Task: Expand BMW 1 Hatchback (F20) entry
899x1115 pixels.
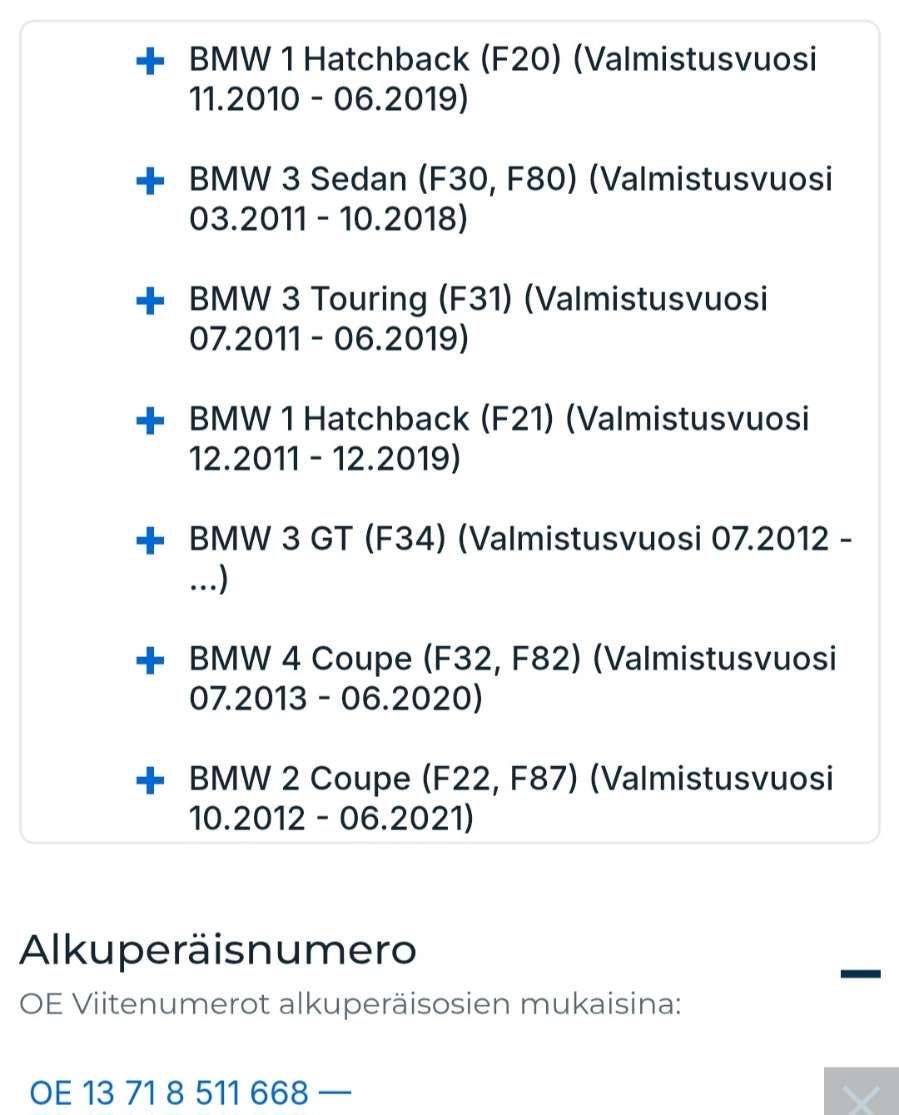Action: point(149,62)
